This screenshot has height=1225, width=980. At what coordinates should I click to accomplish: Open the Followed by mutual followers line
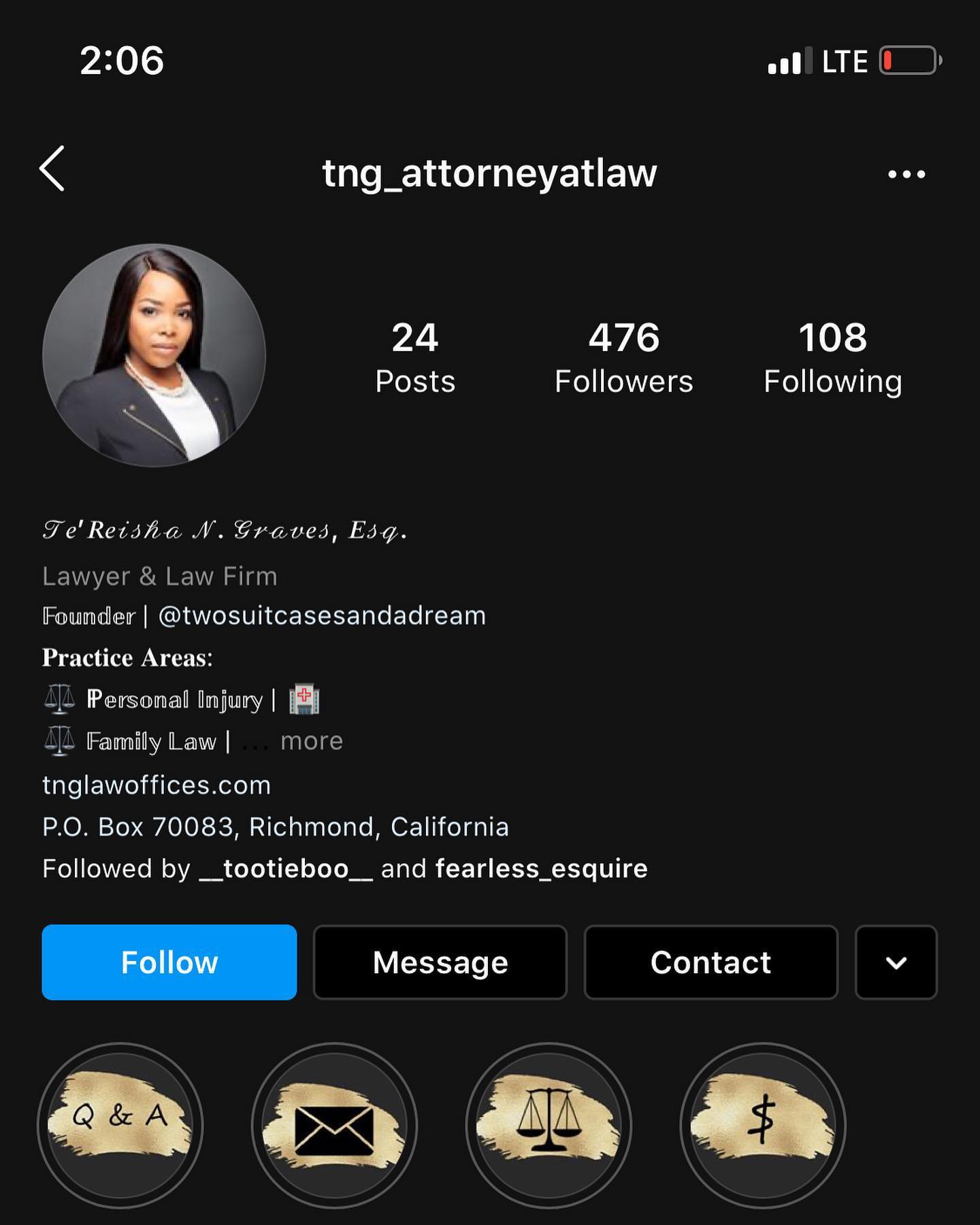344,869
